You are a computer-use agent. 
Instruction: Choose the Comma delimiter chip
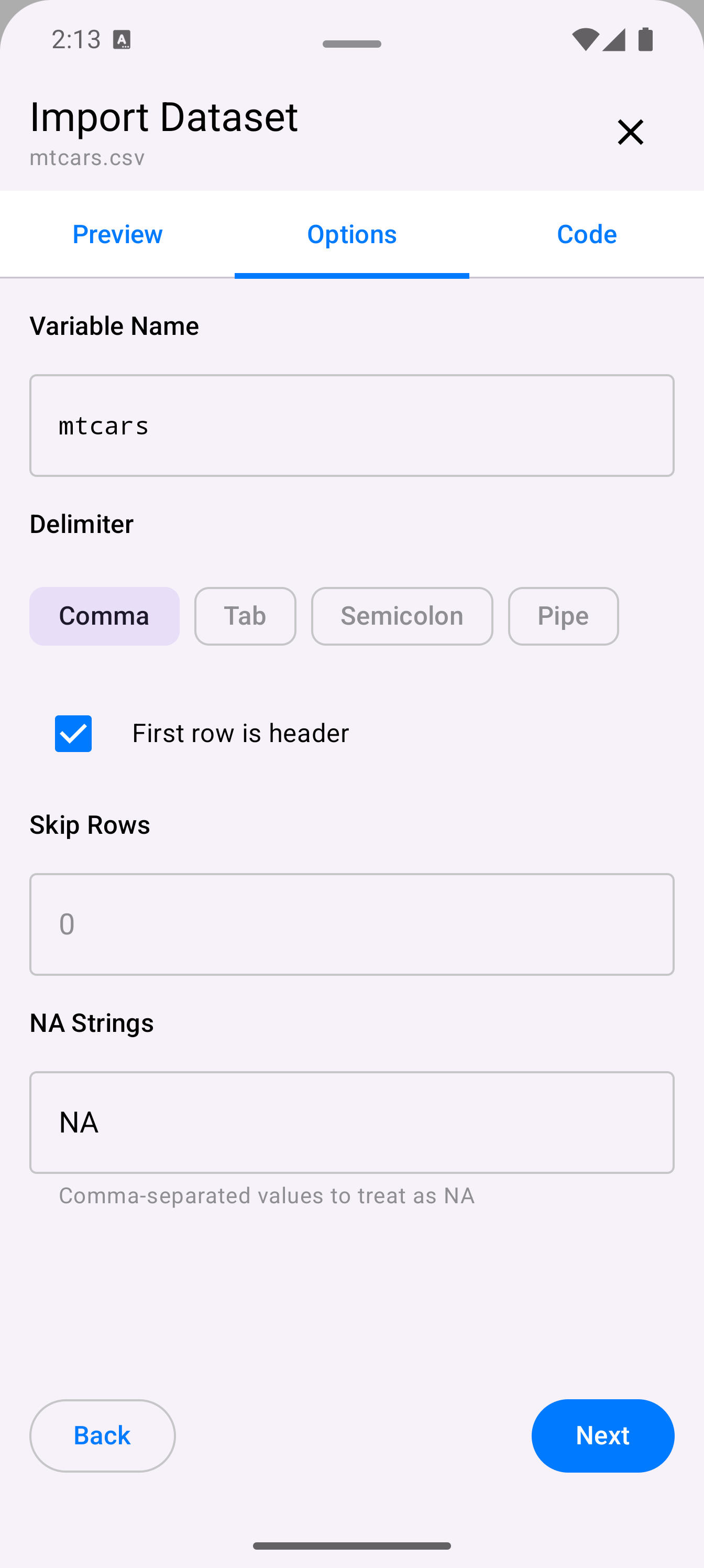(104, 616)
